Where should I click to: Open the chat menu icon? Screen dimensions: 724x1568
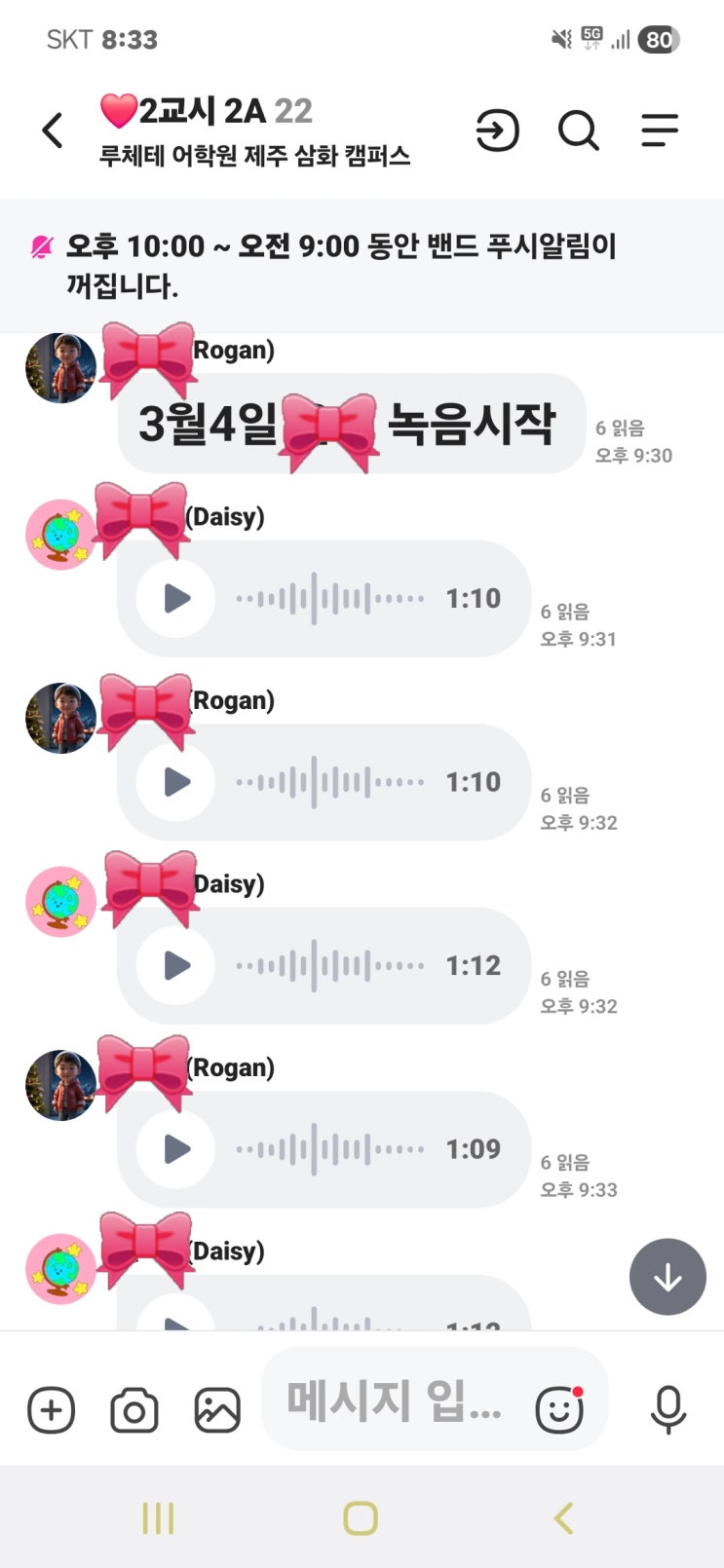(x=659, y=131)
